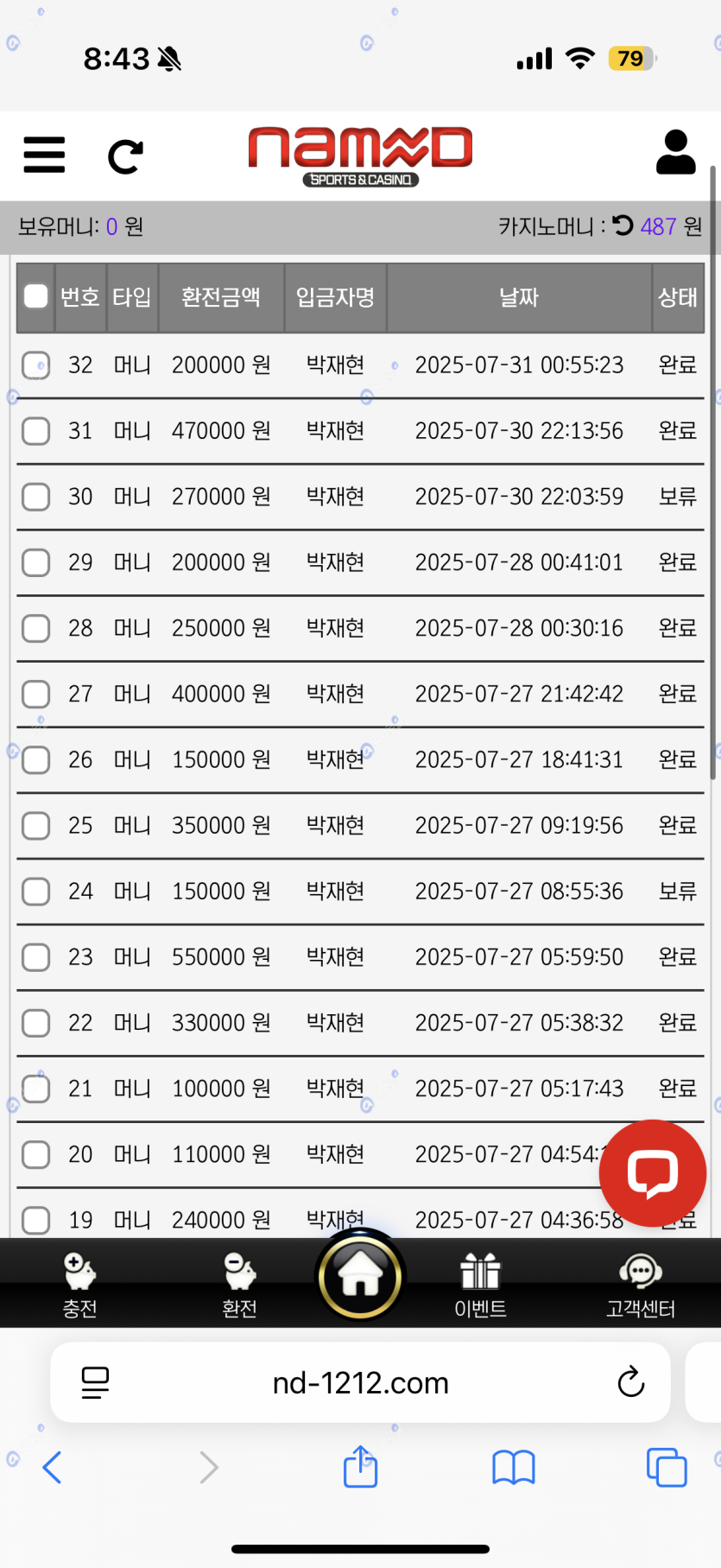Tap the nd-1212.com address bar
Screen dimensions: 721x1568
click(x=360, y=1383)
